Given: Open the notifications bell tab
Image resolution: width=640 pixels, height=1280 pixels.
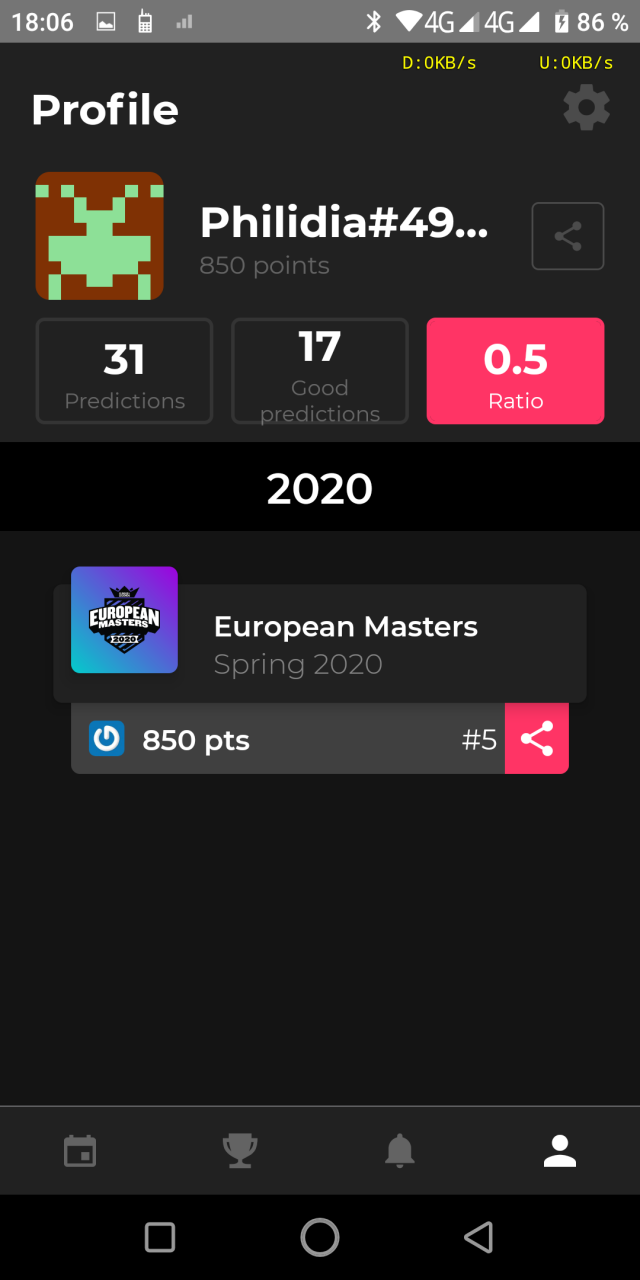Looking at the screenshot, I should (x=400, y=1151).
